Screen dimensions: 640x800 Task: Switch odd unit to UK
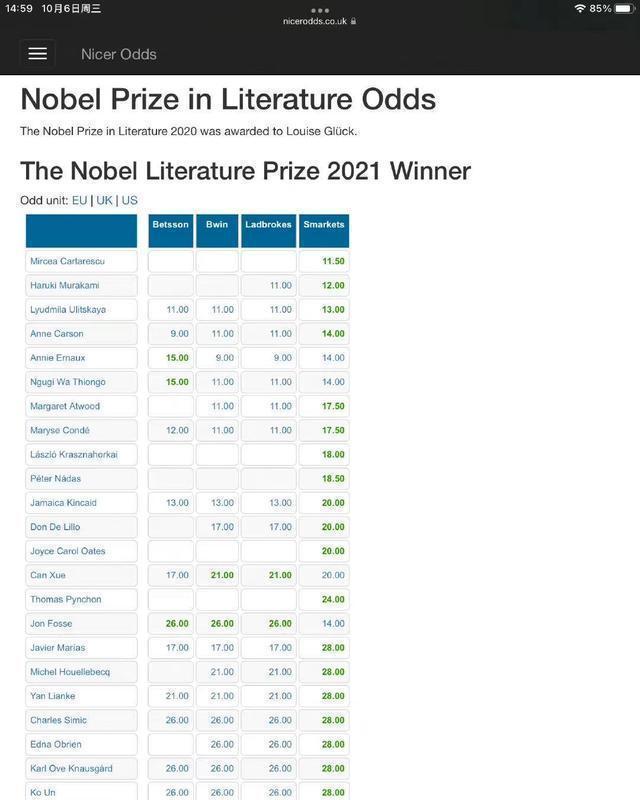104,200
